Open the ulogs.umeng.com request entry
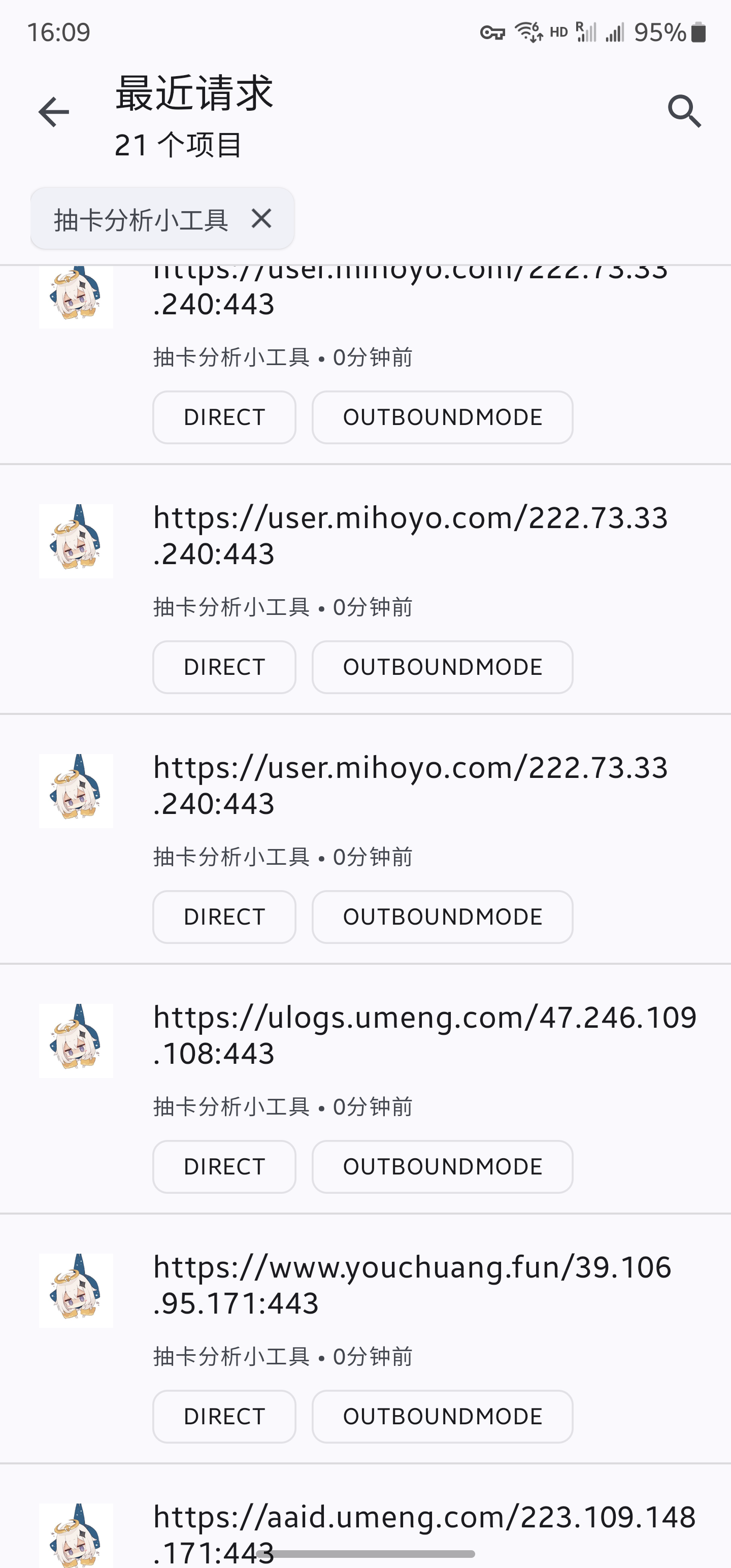The height and width of the screenshot is (1568, 731). [x=424, y=1035]
